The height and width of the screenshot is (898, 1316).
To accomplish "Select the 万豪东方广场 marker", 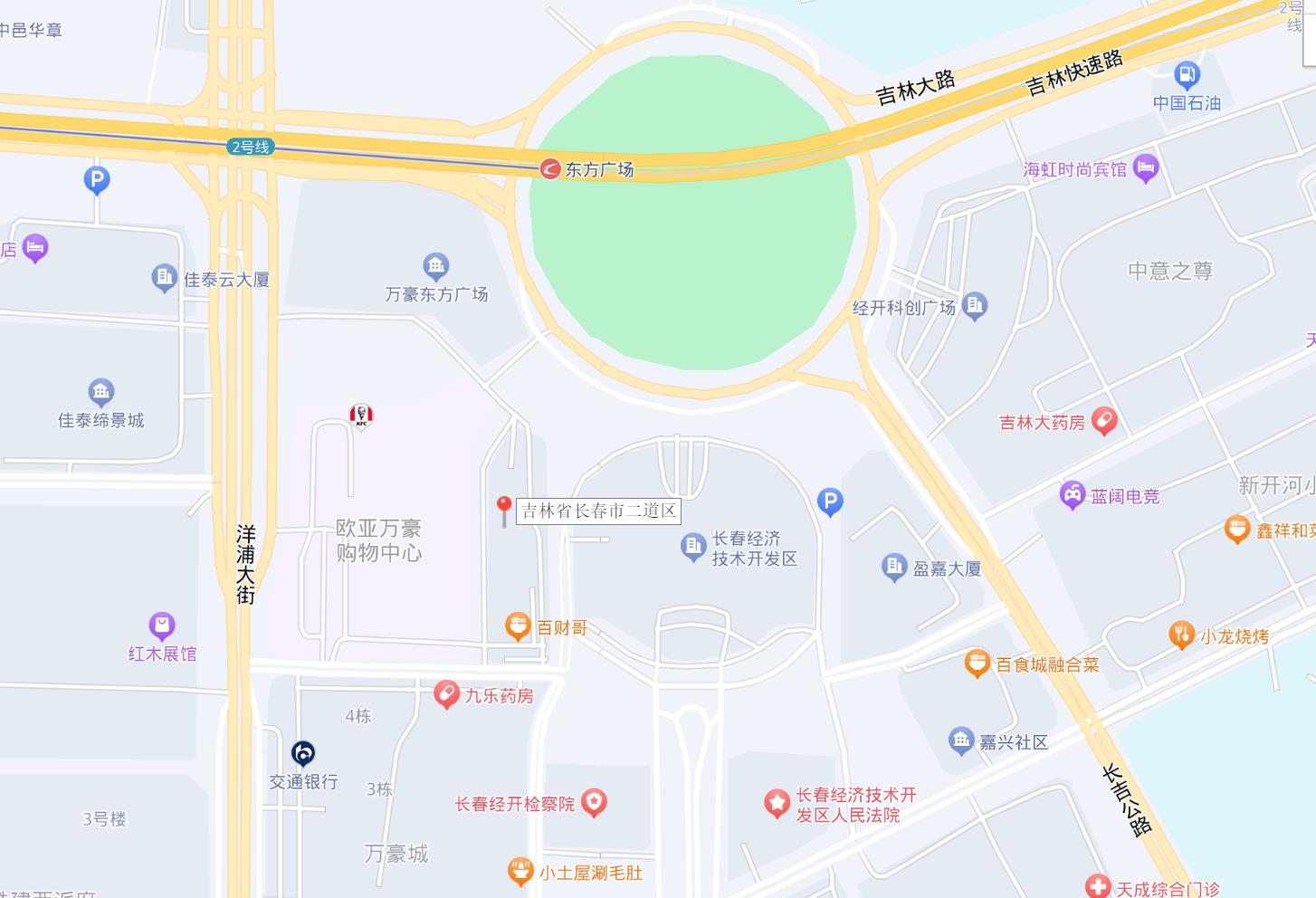I will [435, 266].
